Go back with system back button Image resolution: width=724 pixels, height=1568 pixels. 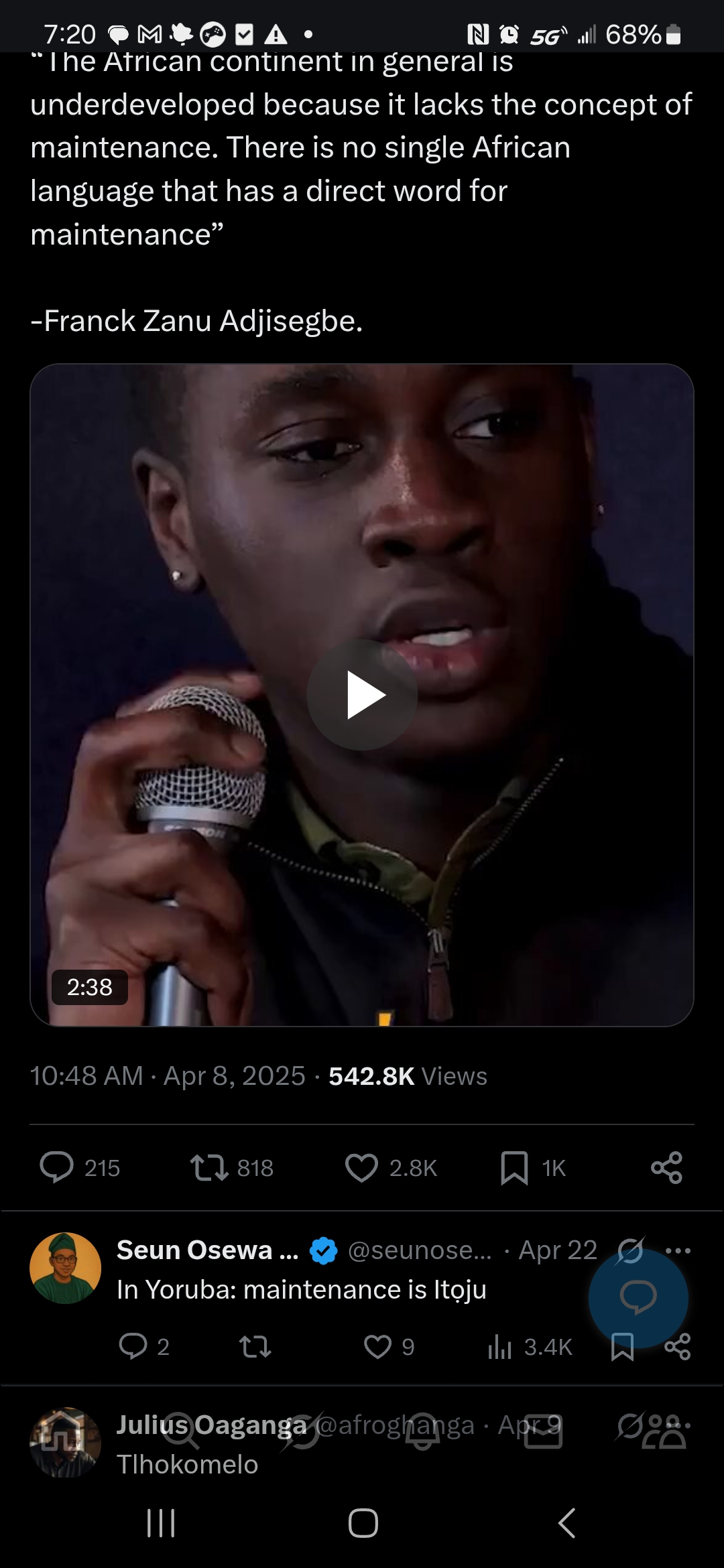(x=566, y=1522)
